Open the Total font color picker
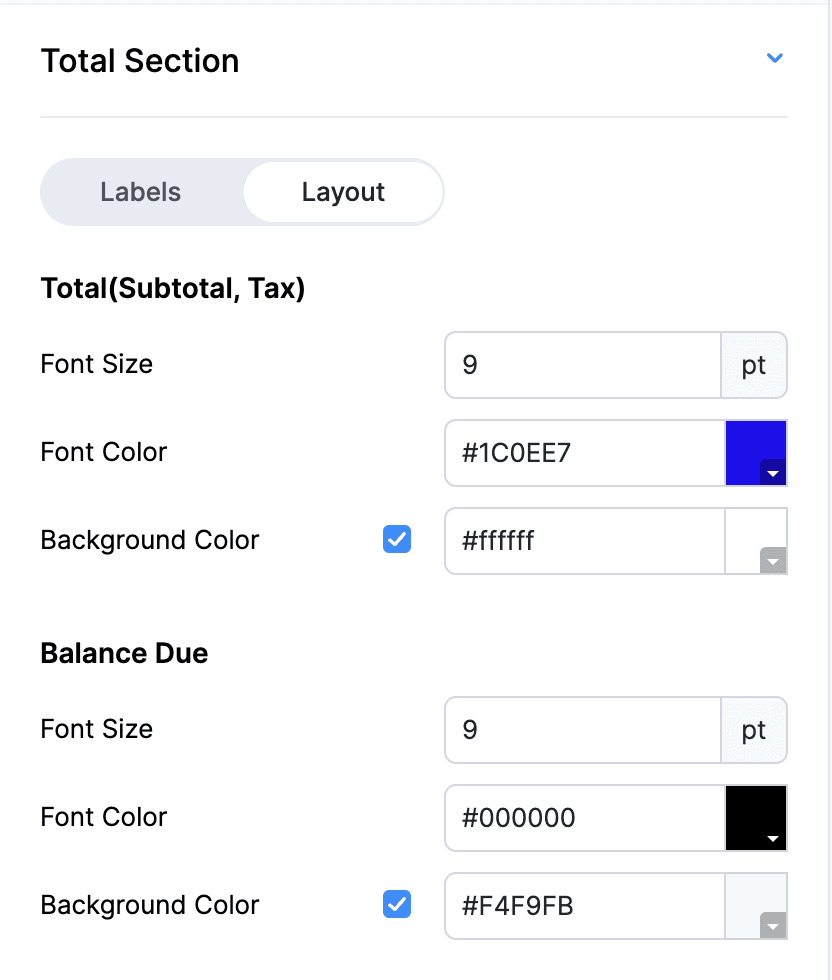 770,472
